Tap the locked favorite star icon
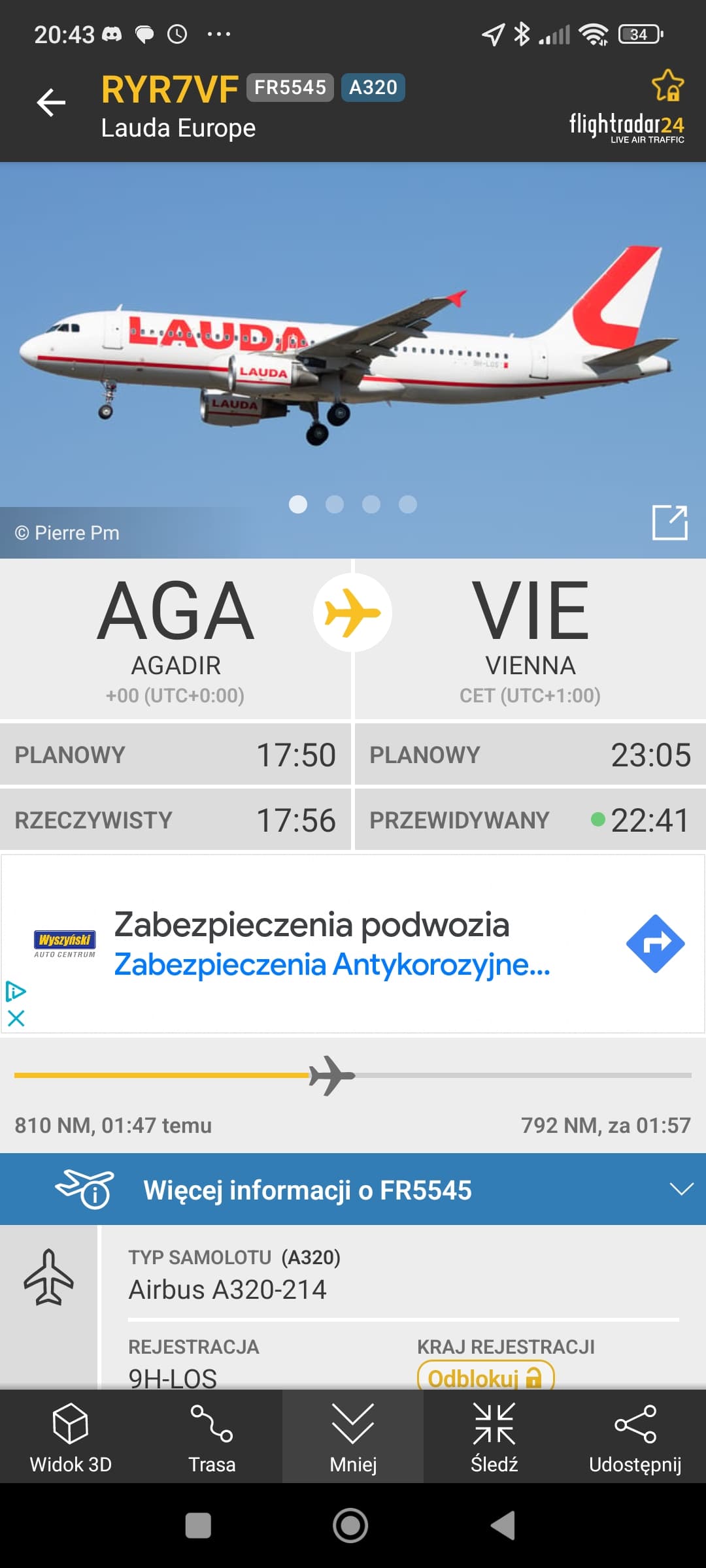The image size is (706, 1568). tap(667, 85)
